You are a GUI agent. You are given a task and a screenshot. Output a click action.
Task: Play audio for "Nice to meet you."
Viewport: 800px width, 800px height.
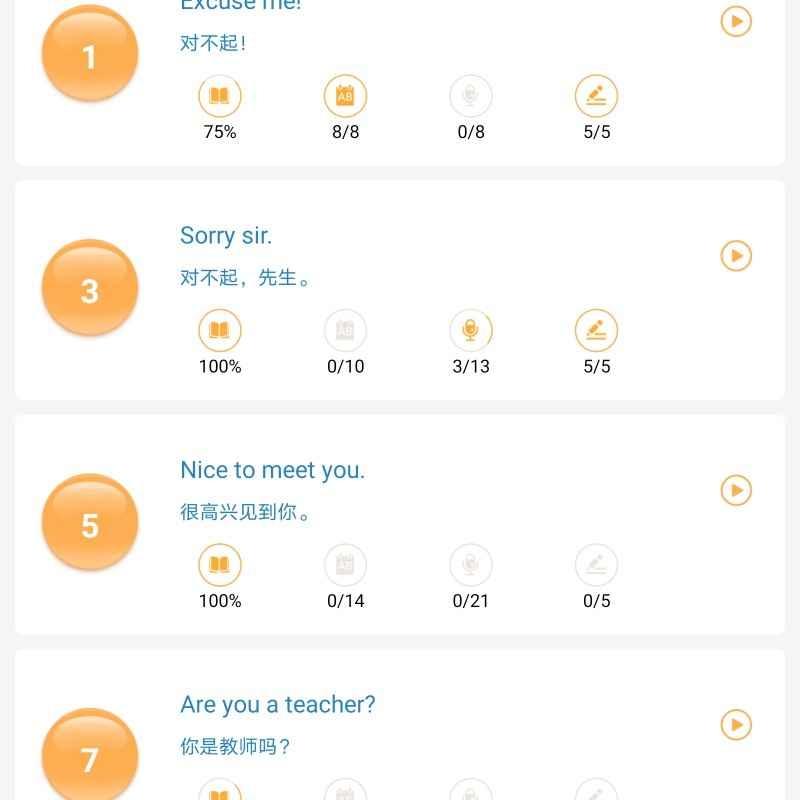point(736,490)
